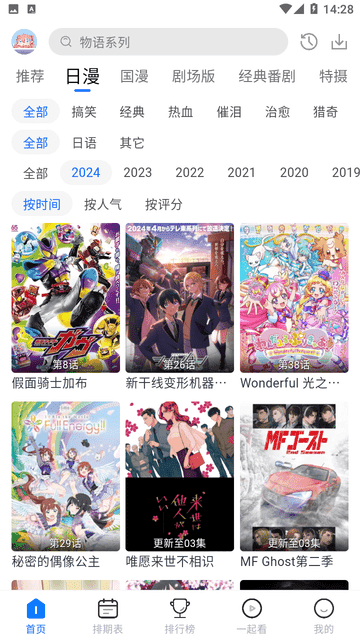Filter by 日语 language
360x640 pixels.
[84, 143]
